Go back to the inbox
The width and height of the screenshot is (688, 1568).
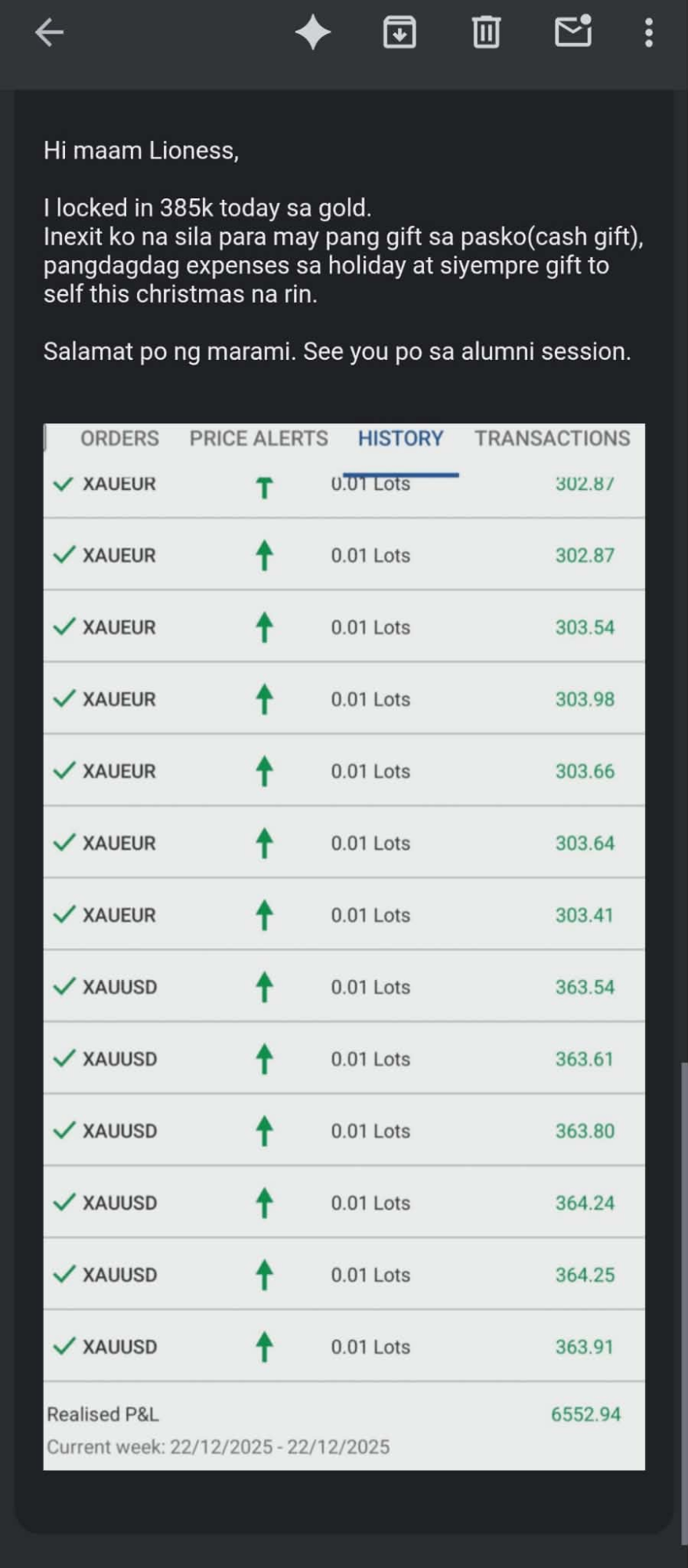click(49, 33)
